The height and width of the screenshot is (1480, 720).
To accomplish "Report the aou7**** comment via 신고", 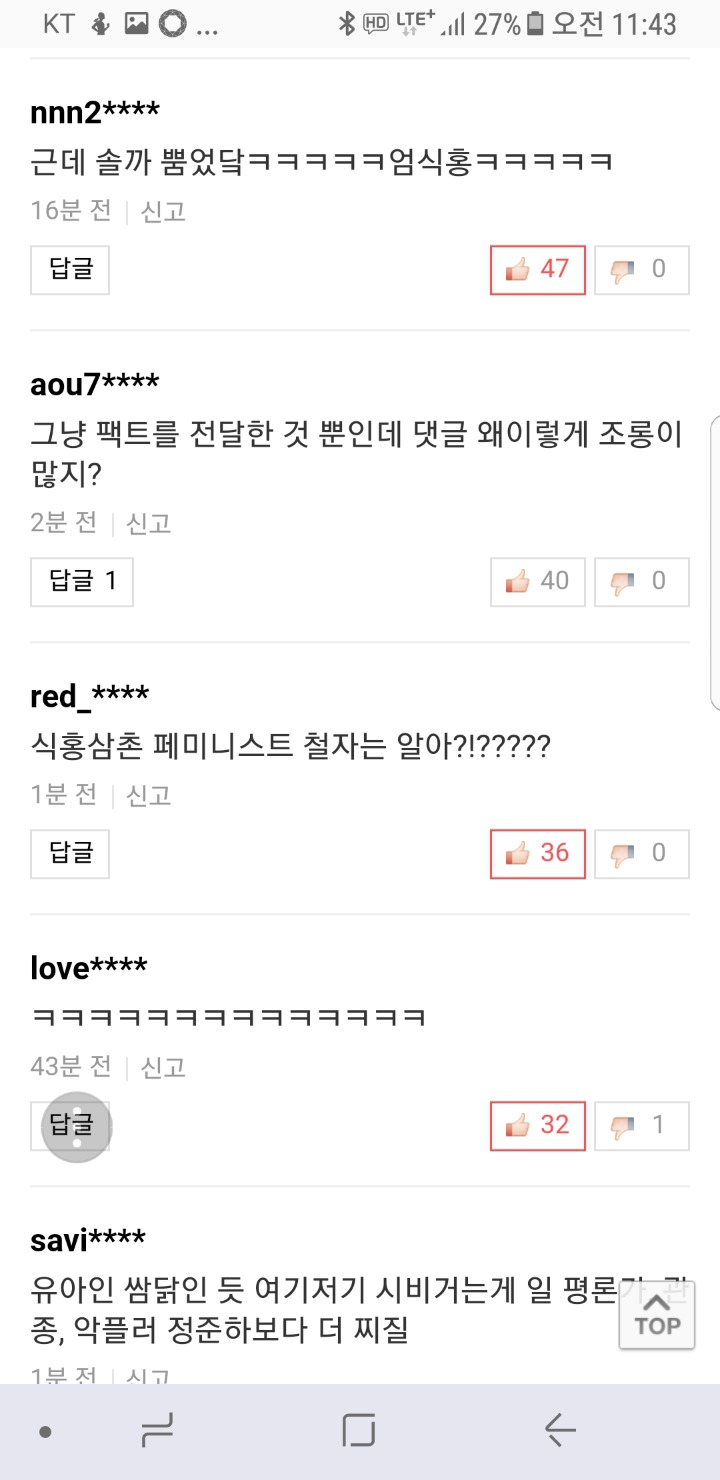I will click(148, 523).
